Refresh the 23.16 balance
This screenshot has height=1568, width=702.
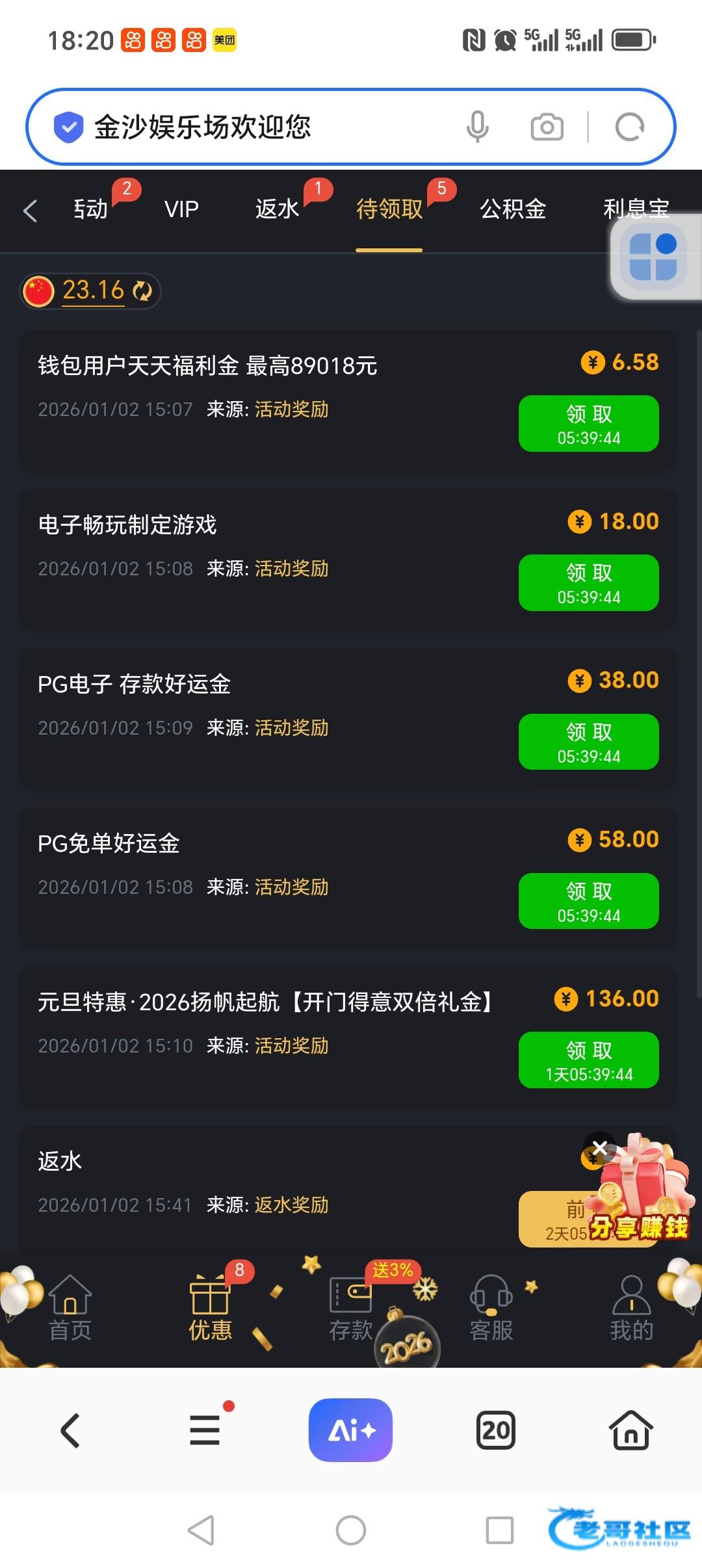142,291
